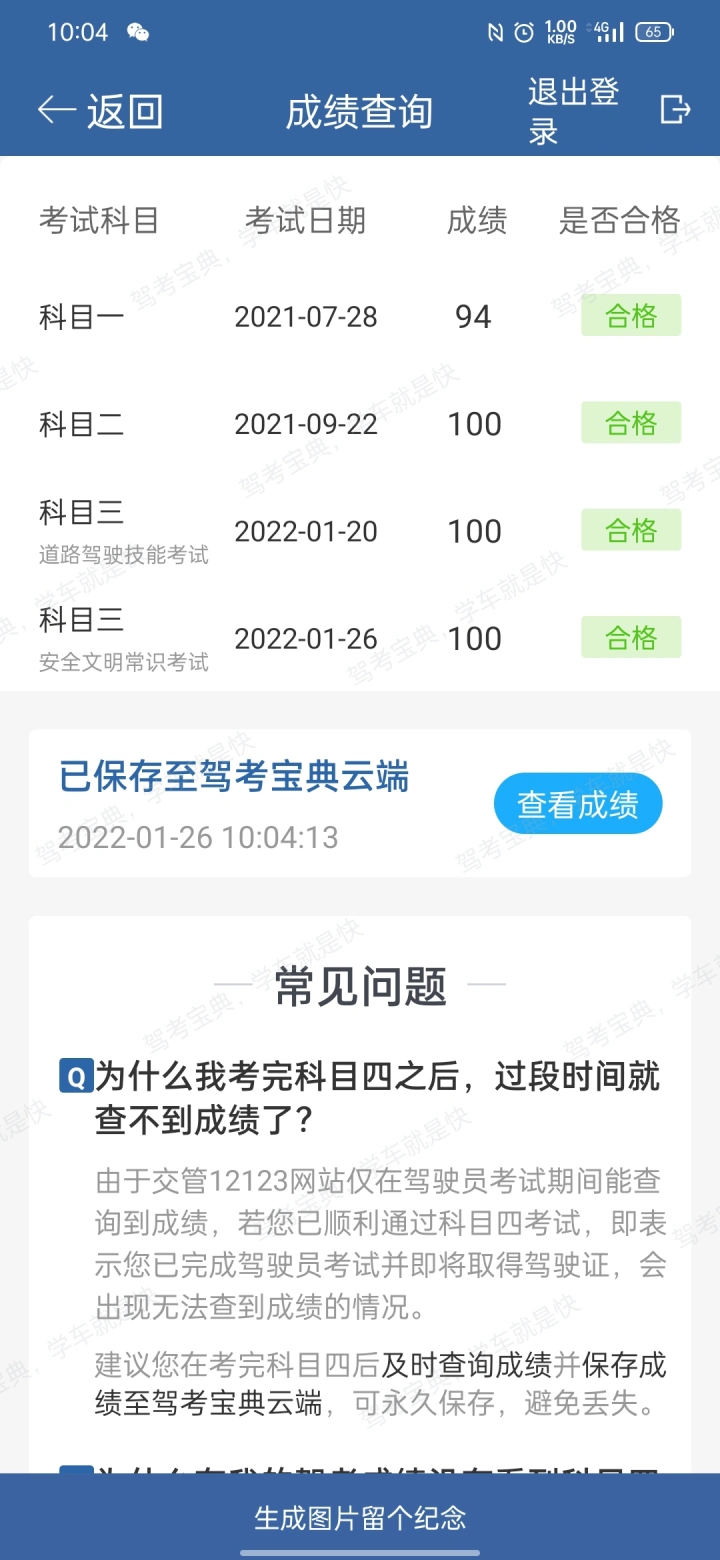Go back using the 返回 arrow
The width and height of the screenshot is (720, 1560).
click(x=100, y=111)
